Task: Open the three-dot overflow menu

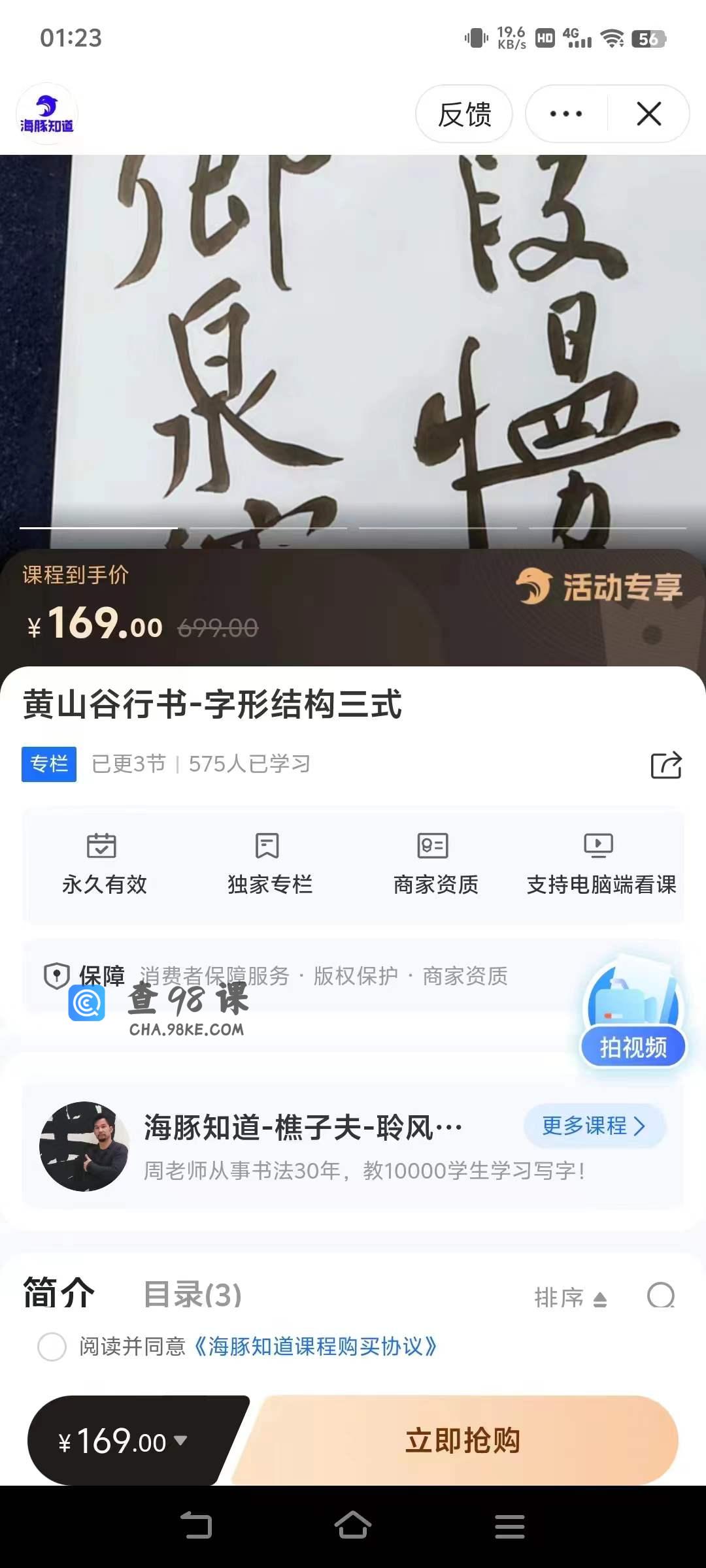Action: (x=566, y=114)
